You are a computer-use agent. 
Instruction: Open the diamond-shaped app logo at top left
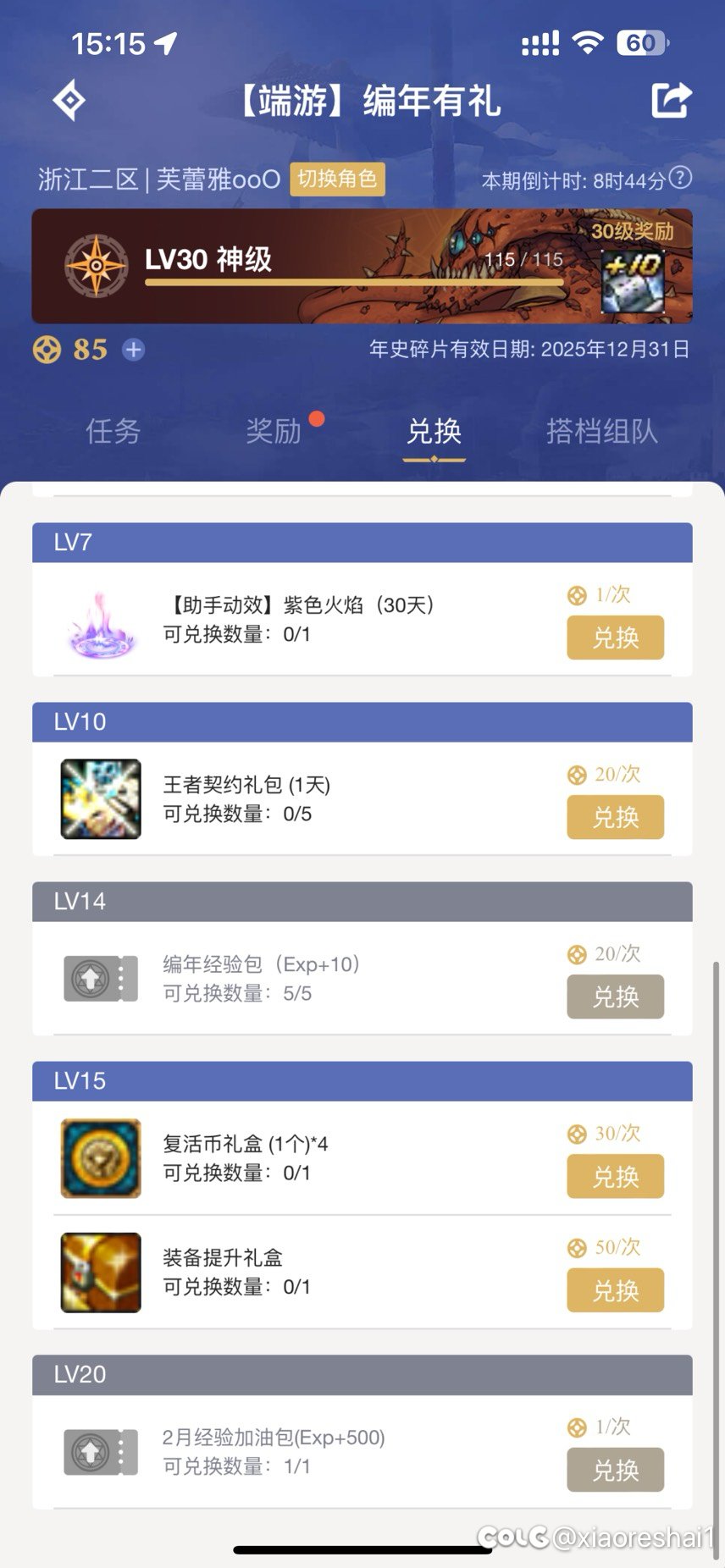[71, 101]
